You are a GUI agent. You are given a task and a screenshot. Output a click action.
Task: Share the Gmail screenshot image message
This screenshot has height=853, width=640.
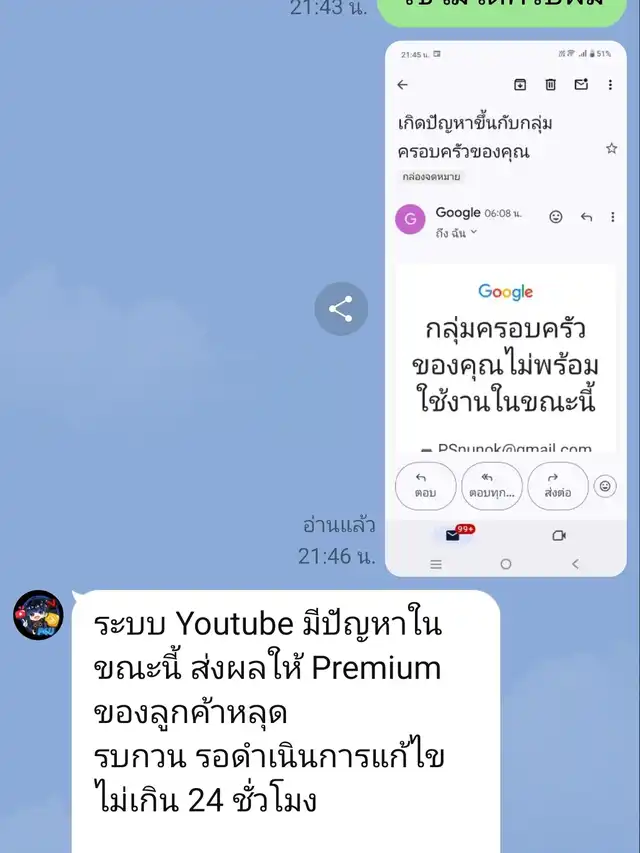click(341, 309)
